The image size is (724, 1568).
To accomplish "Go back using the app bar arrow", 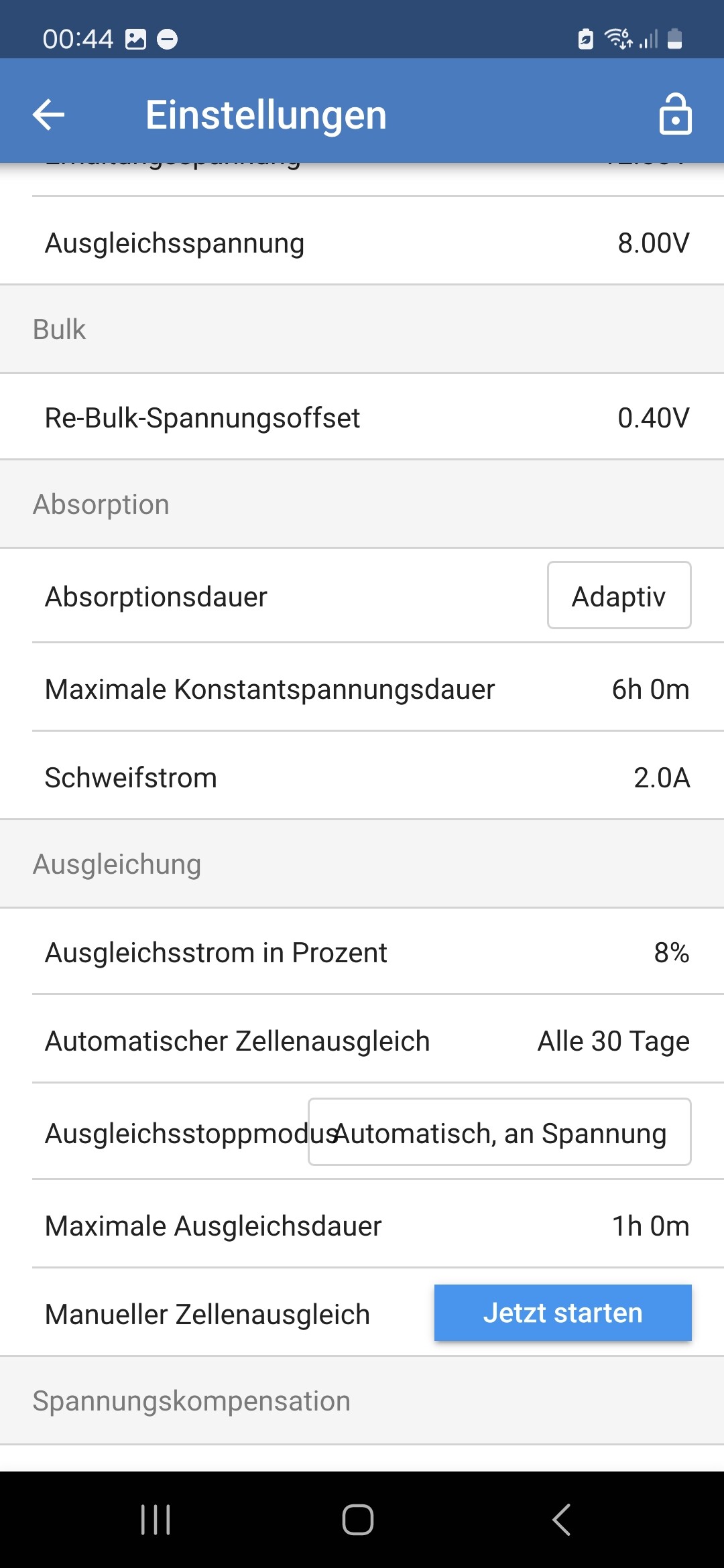I will pos(49,115).
